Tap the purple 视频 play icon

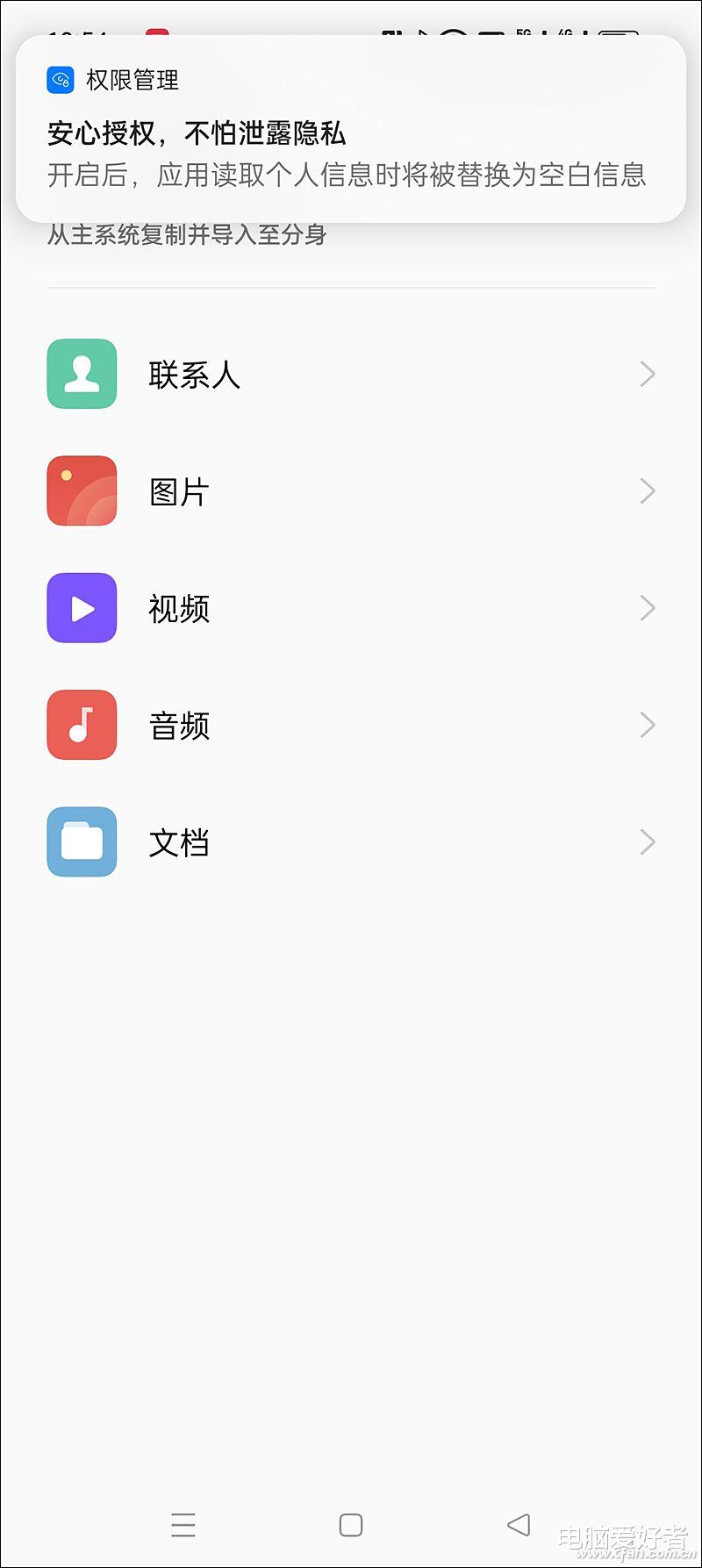pos(82,608)
